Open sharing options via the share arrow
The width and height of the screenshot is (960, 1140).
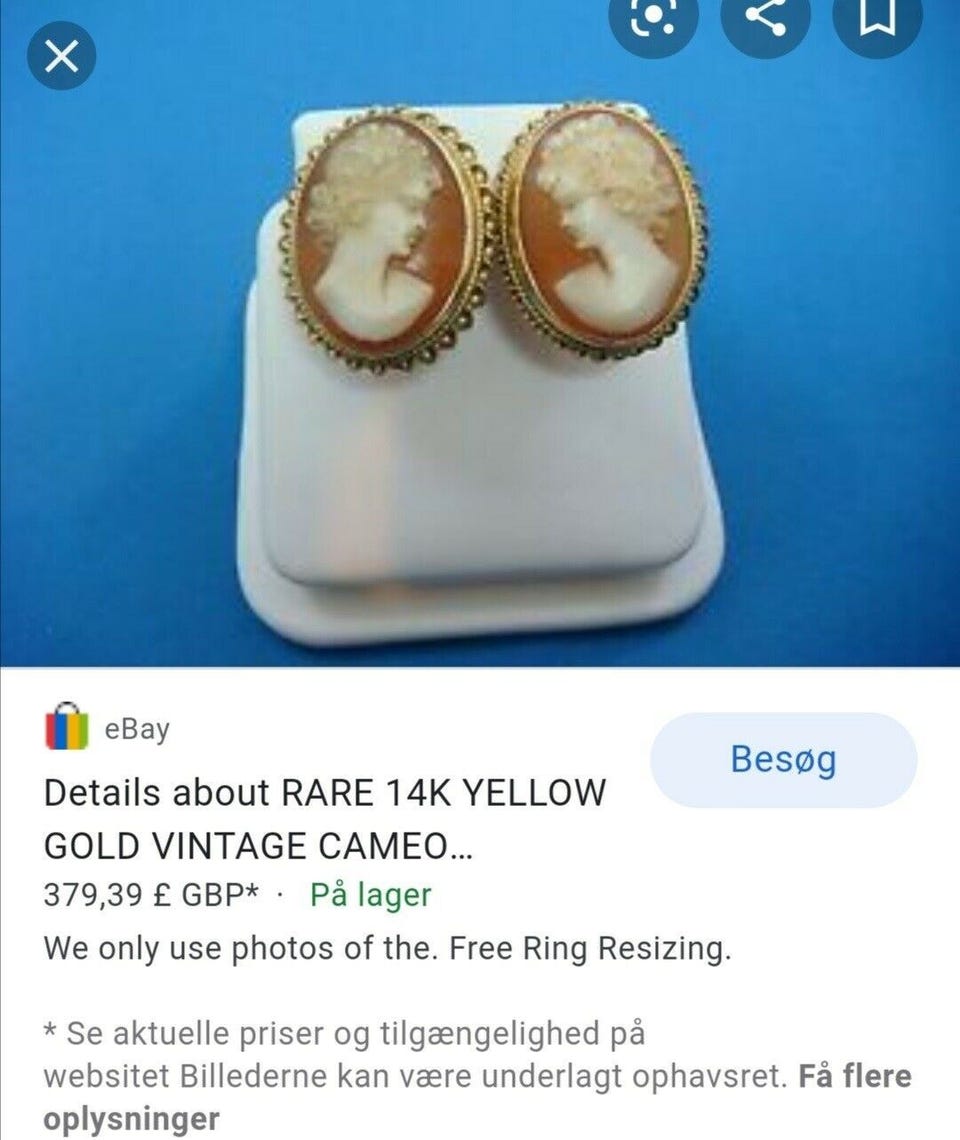(768, 16)
